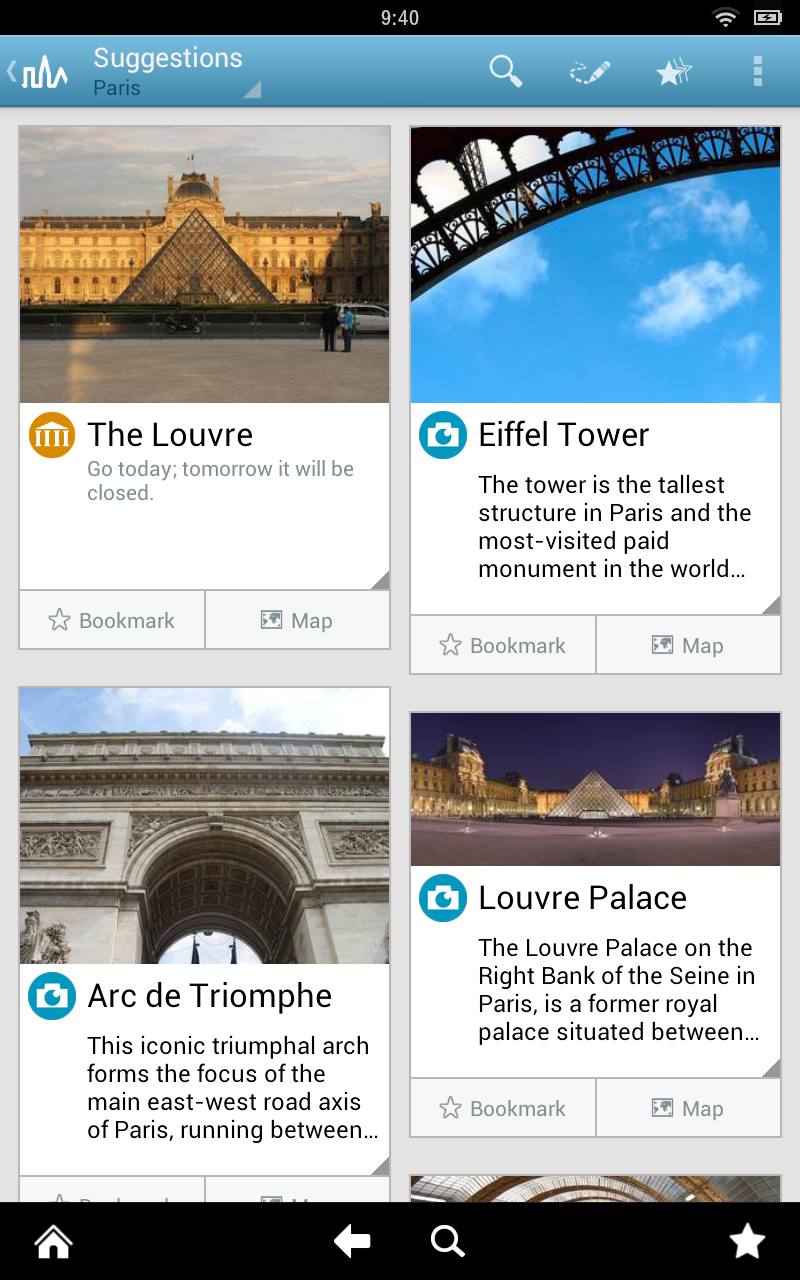The height and width of the screenshot is (1280, 800).
Task: Bookmark Louvre Palace
Action: [x=503, y=1108]
